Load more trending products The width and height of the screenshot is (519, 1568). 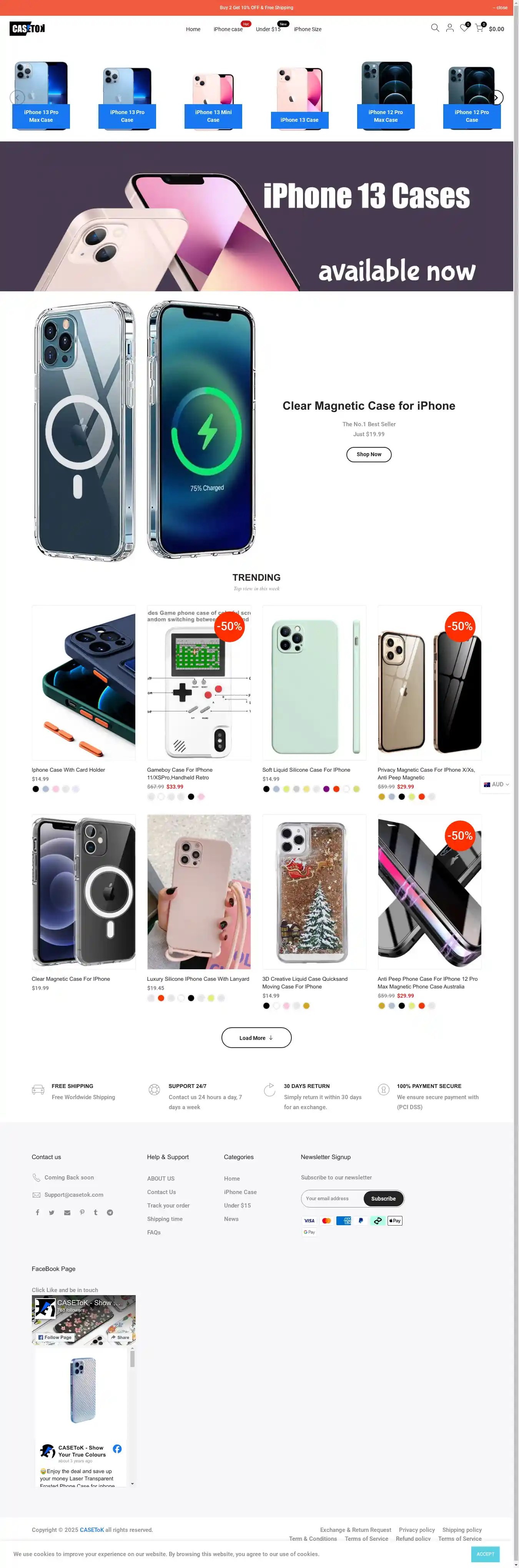pyautogui.click(x=256, y=1038)
